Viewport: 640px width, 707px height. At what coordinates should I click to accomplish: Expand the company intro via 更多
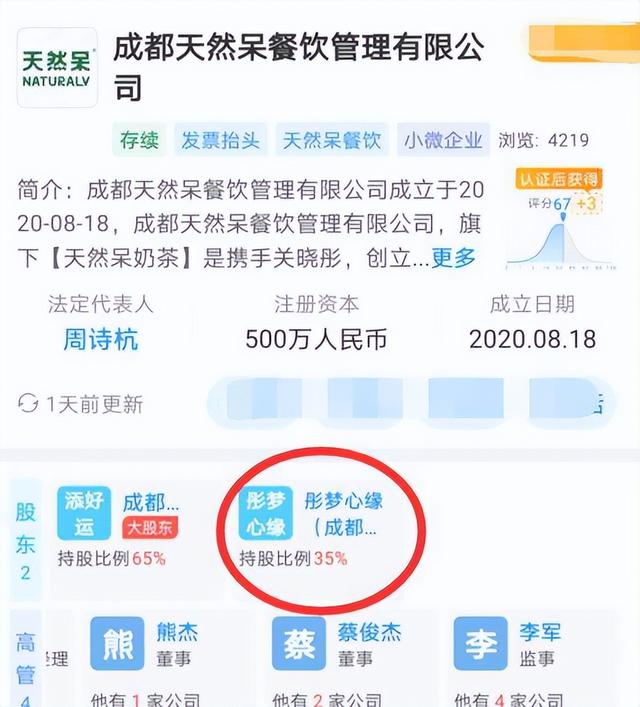pyautogui.click(x=453, y=257)
